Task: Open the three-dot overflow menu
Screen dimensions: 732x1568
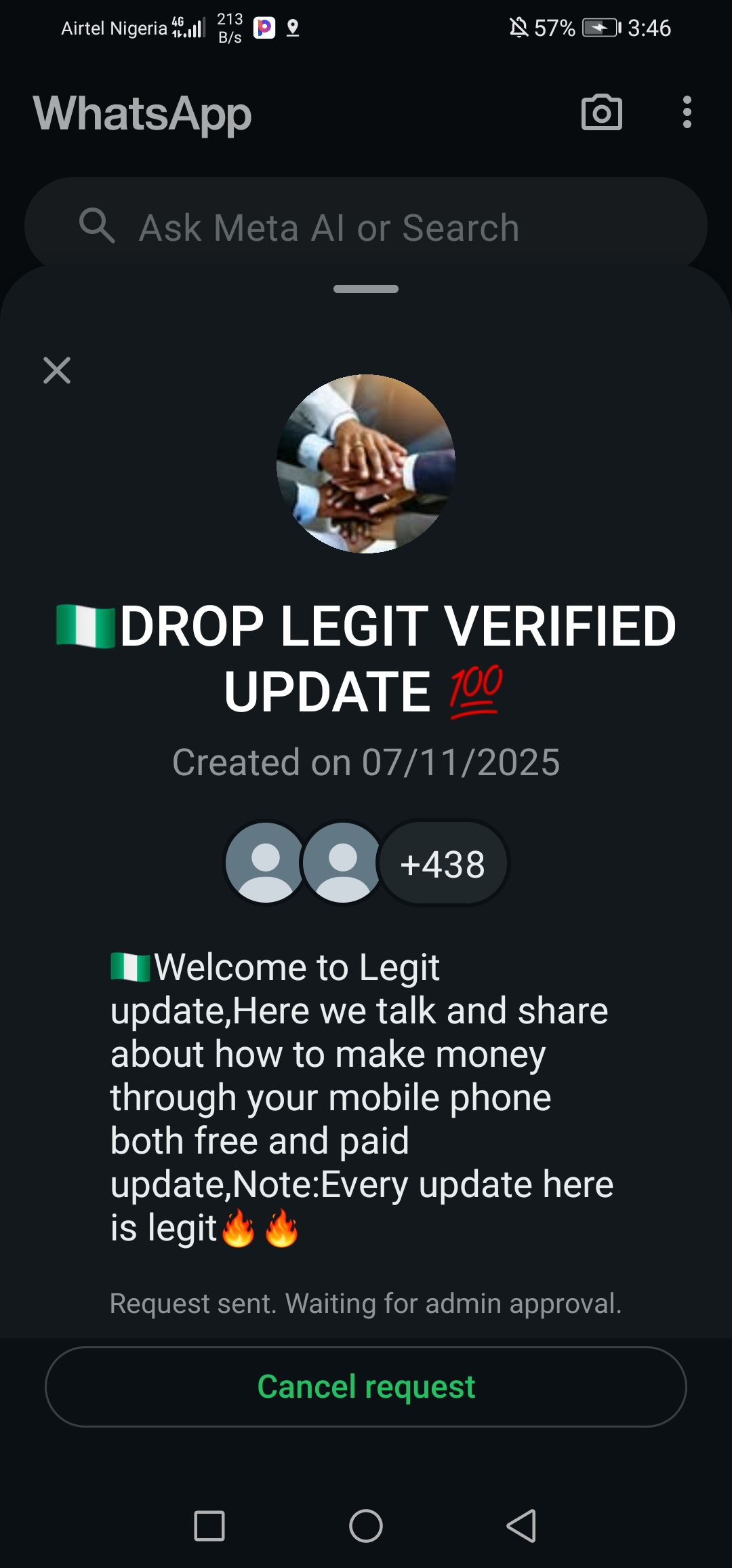Action: (687, 113)
